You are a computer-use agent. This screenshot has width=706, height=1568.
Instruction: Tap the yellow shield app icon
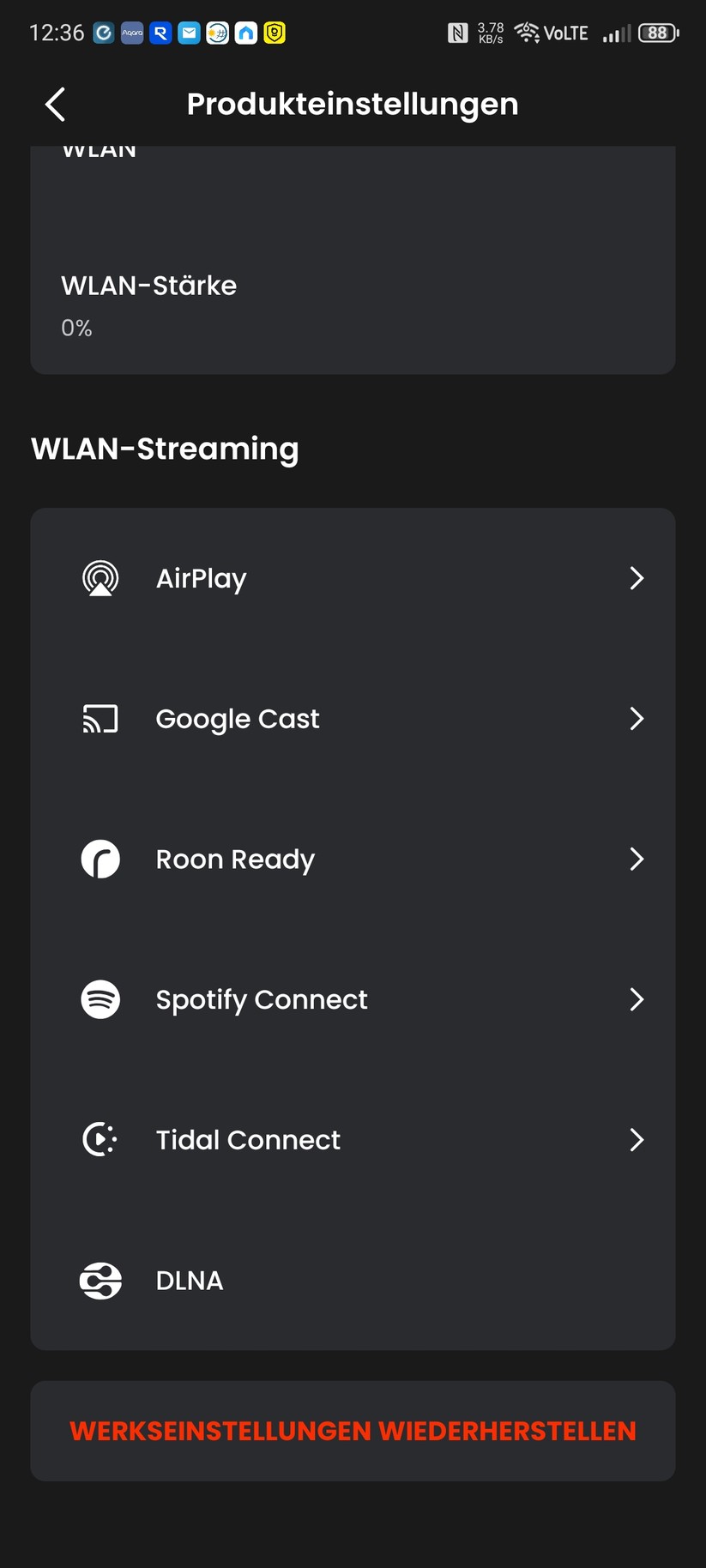(x=274, y=33)
